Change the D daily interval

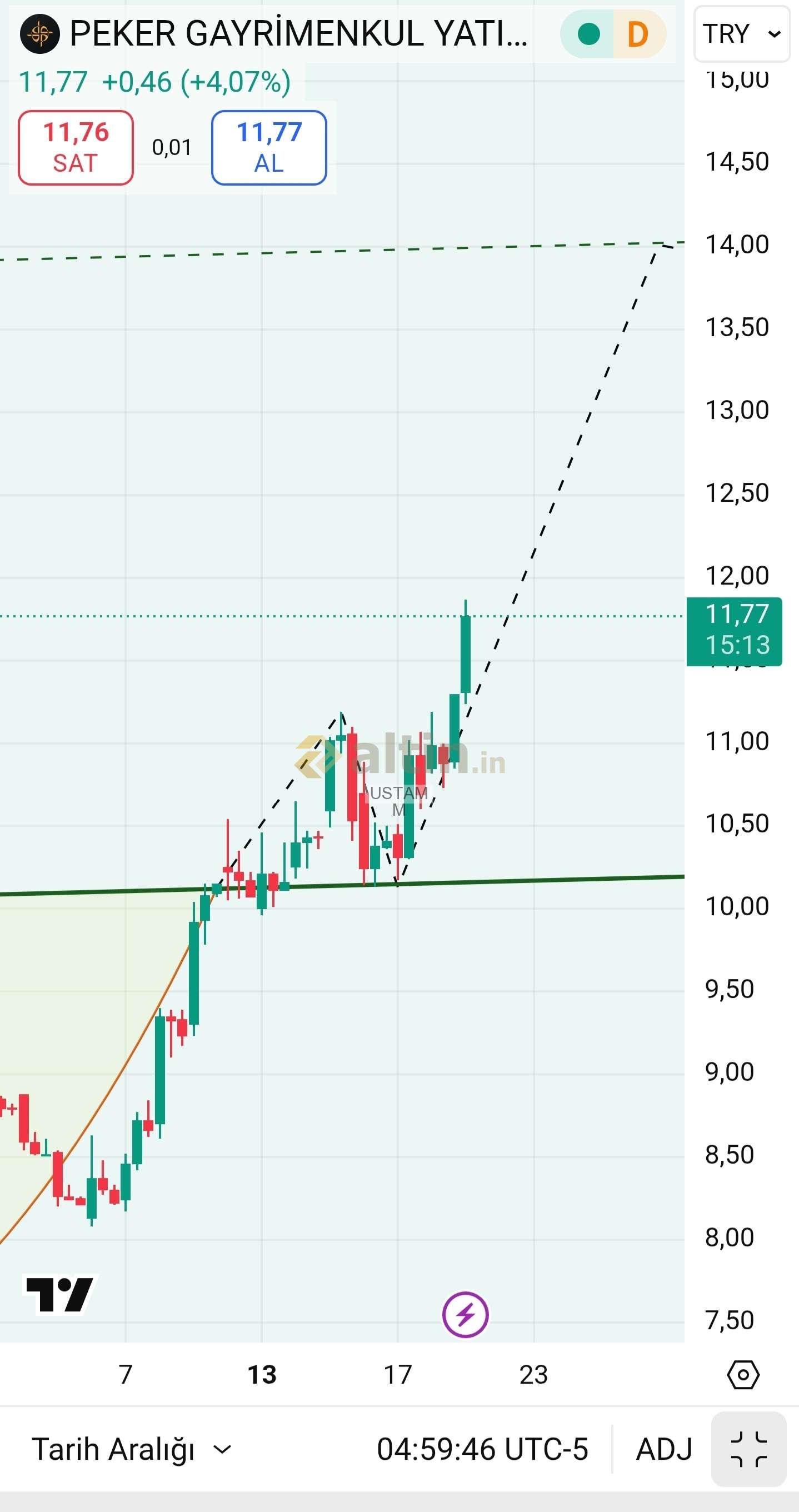[x=637, y=34]
